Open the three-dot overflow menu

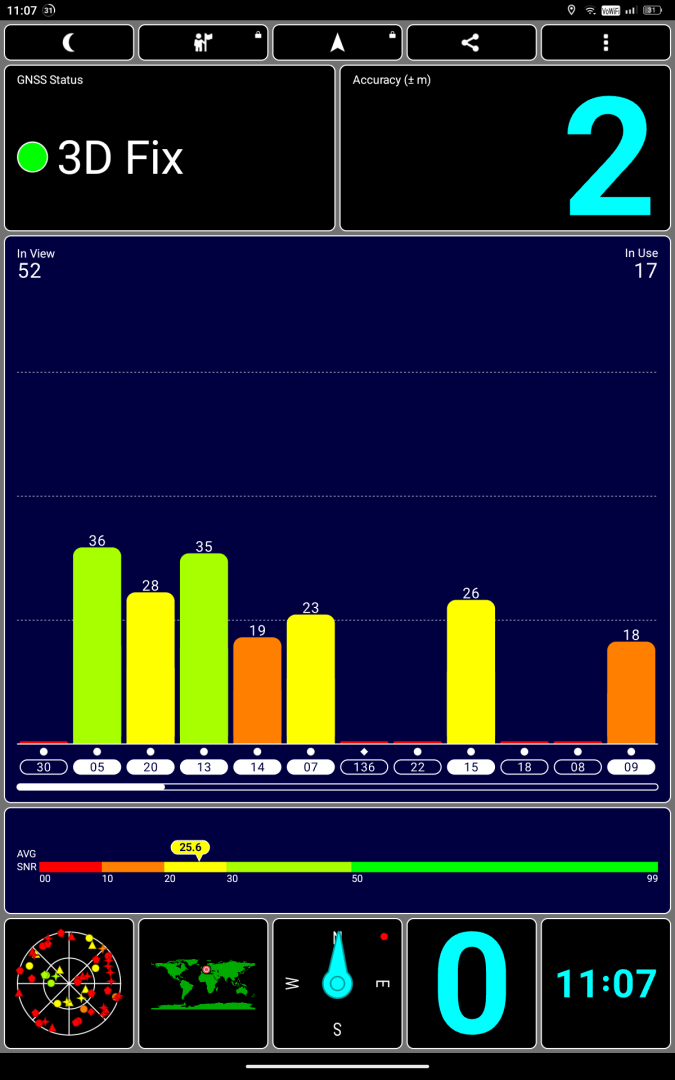tap(606, 43)
